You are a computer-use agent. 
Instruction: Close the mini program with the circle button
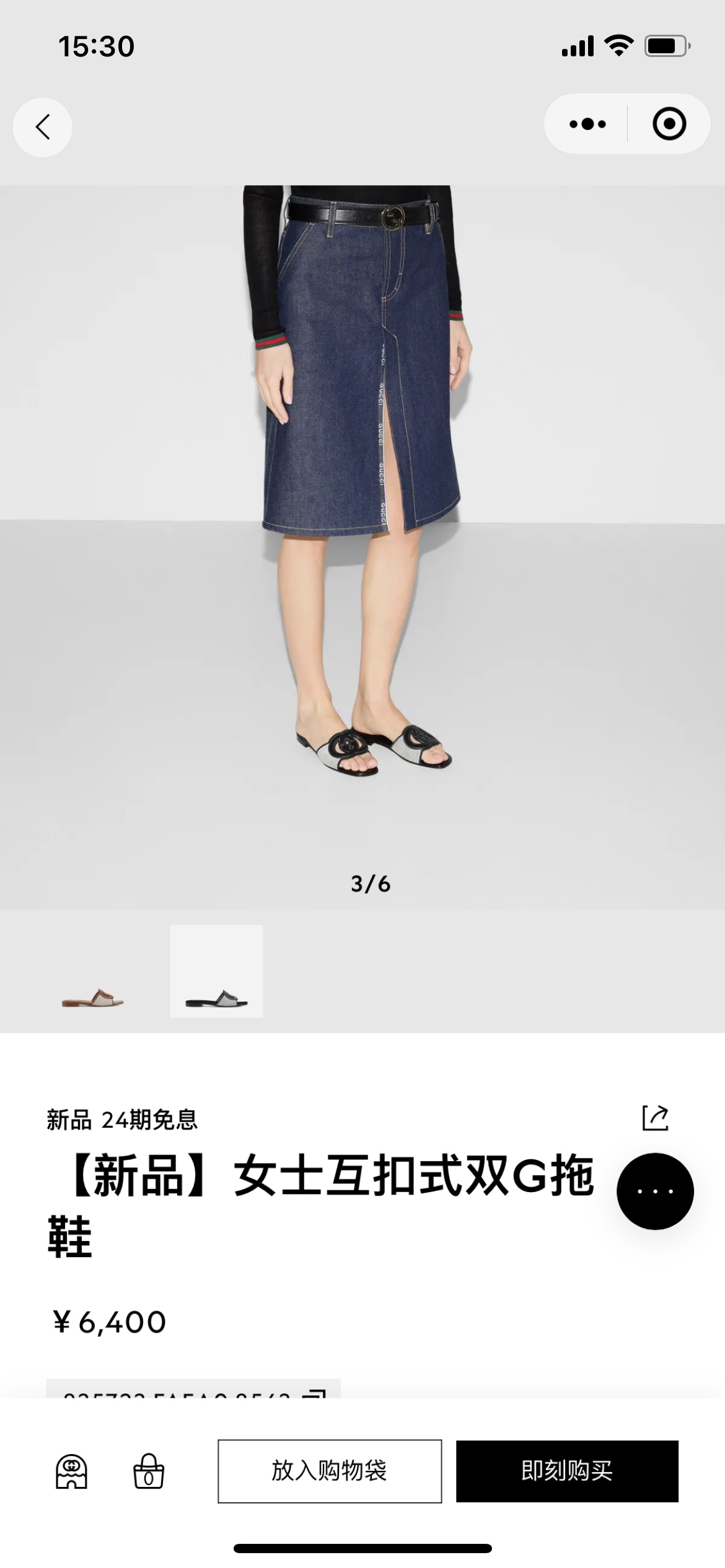click(670, 123)
